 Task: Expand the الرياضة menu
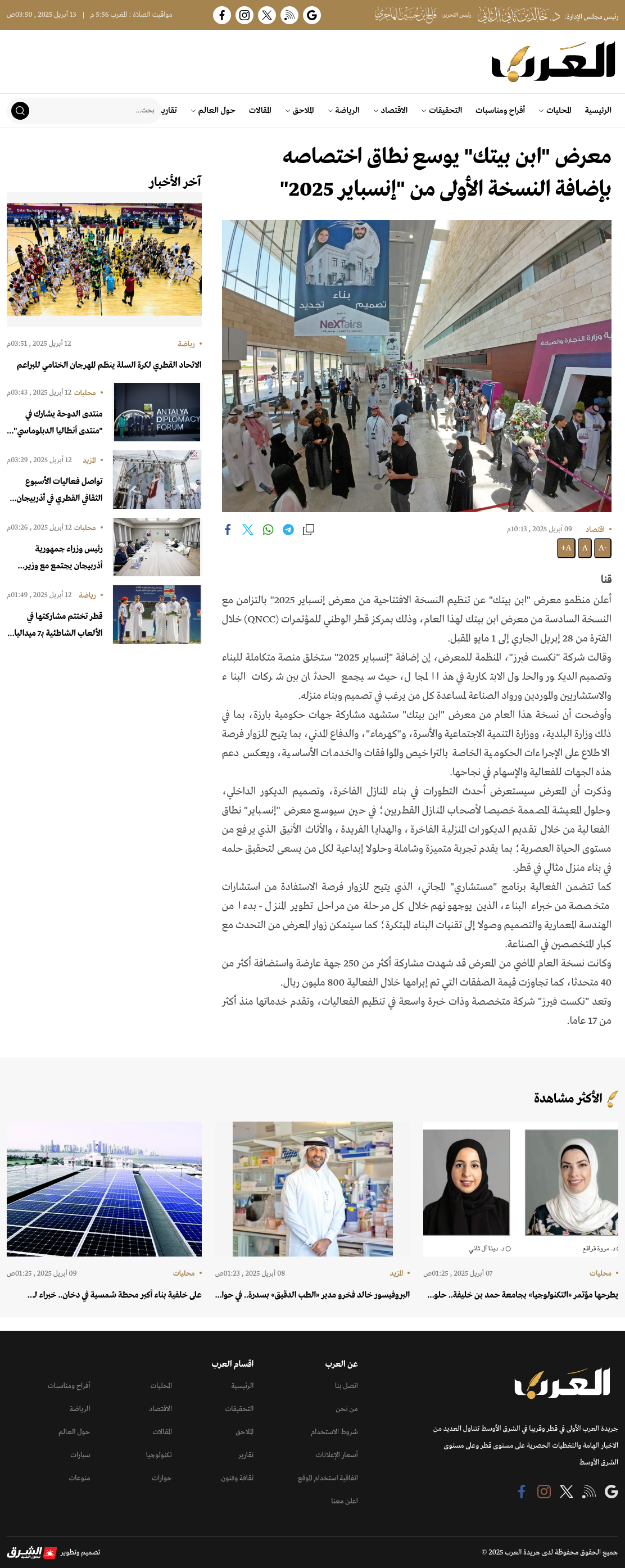(x=344, y=110)
